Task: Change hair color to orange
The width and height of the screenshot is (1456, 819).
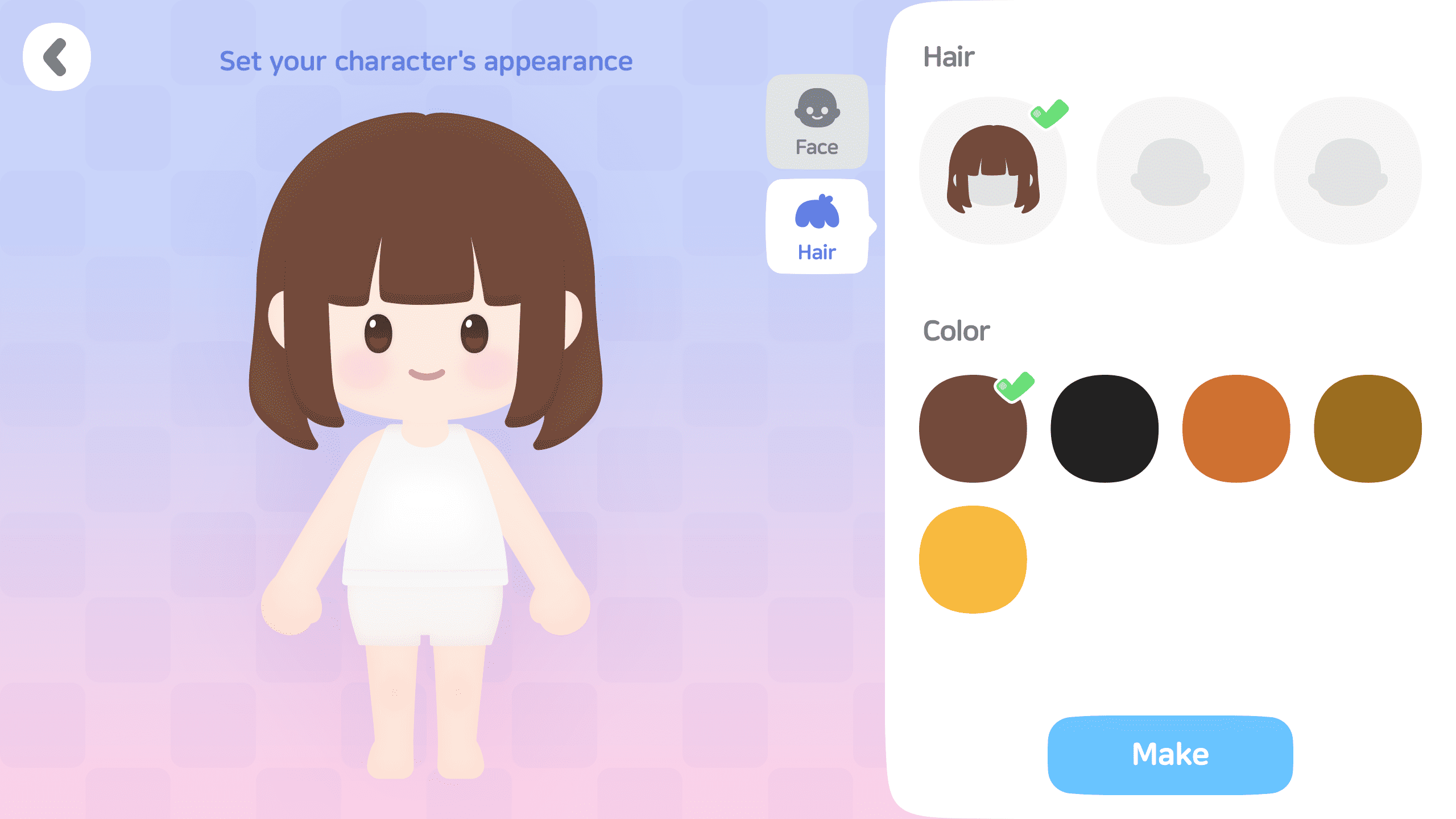Action: pyautogui.click(x=1236, y=429)
